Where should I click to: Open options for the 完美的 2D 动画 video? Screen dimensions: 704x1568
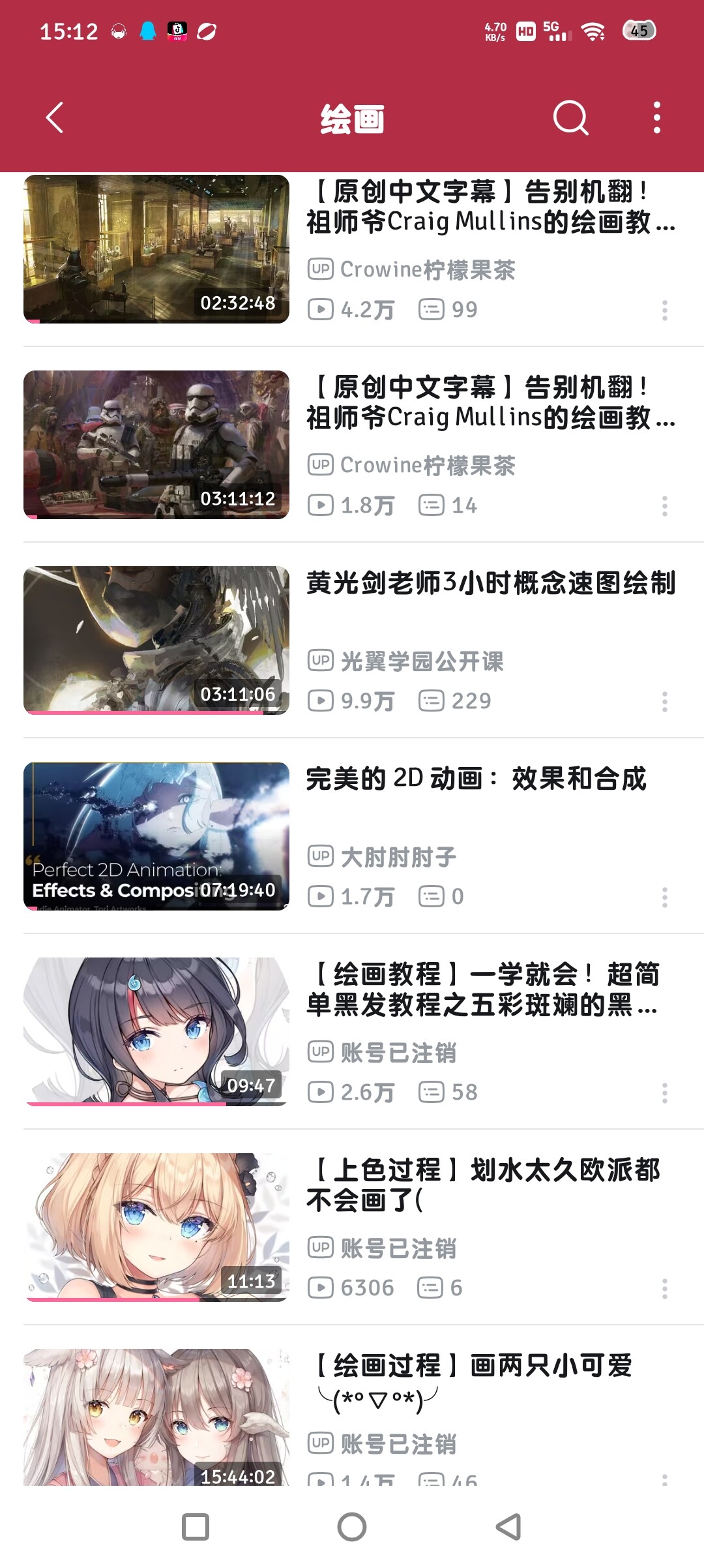pos(664,897)
